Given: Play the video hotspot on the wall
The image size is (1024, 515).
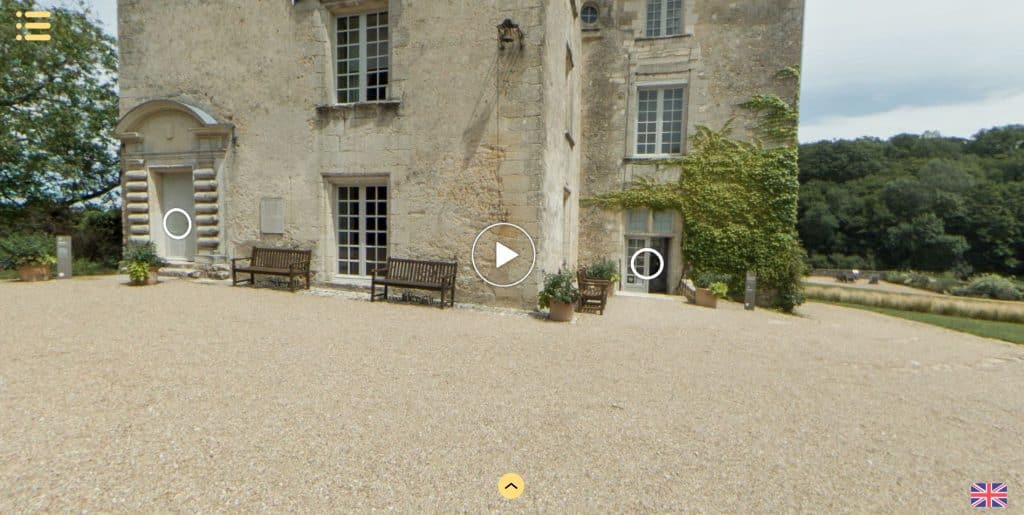Looking at the screenshot, I should point(503,255).
